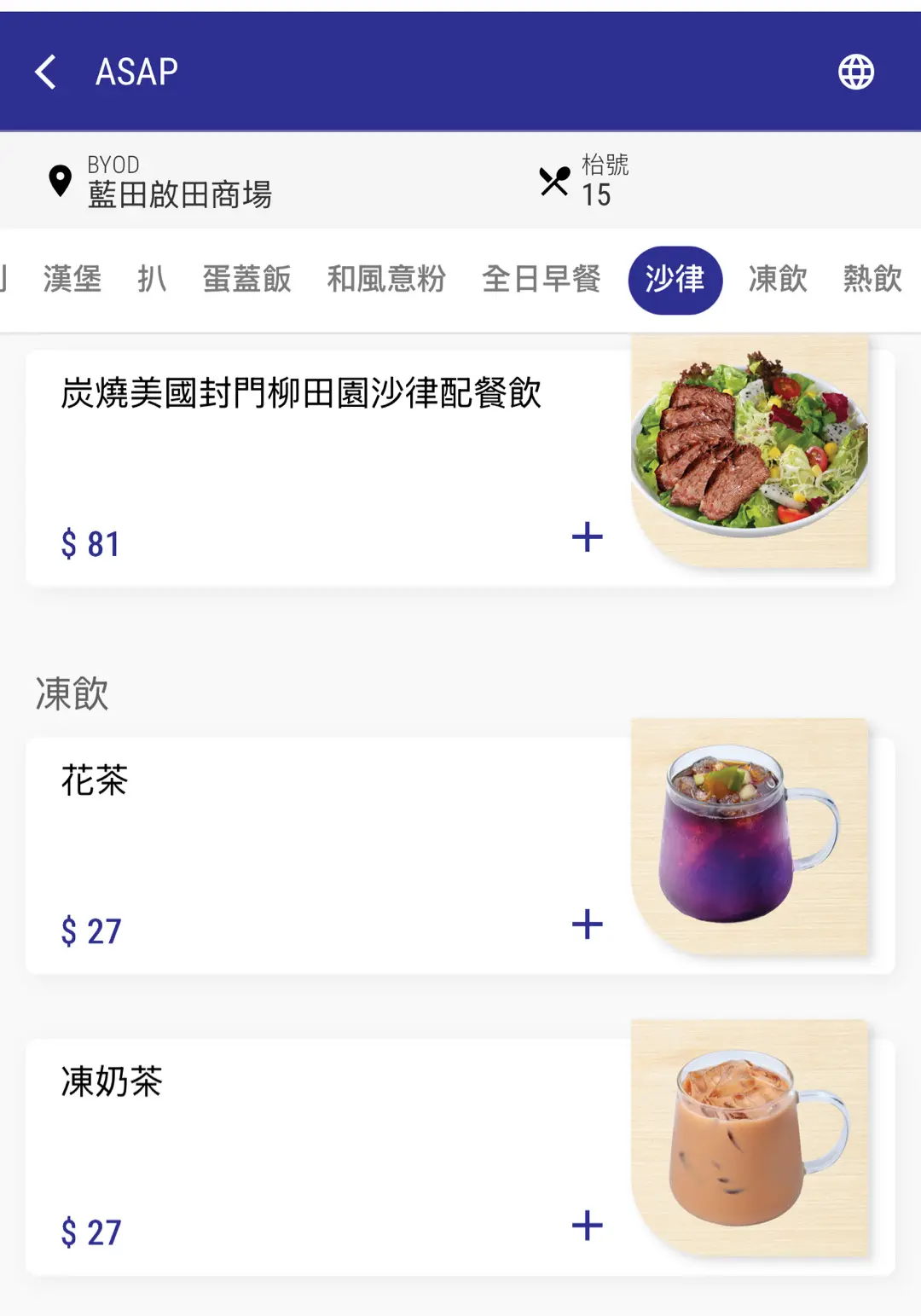Add 炭燒美國封門柳田園沙律配餐飲 to the order
Viewport: 921px width, 1316px height.
pyautogui.click(x=587, y=537)
